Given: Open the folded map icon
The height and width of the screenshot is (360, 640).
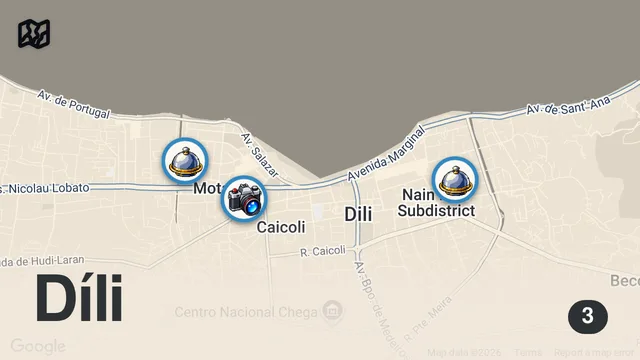Looking at the screenshot, I should [34, 33].
